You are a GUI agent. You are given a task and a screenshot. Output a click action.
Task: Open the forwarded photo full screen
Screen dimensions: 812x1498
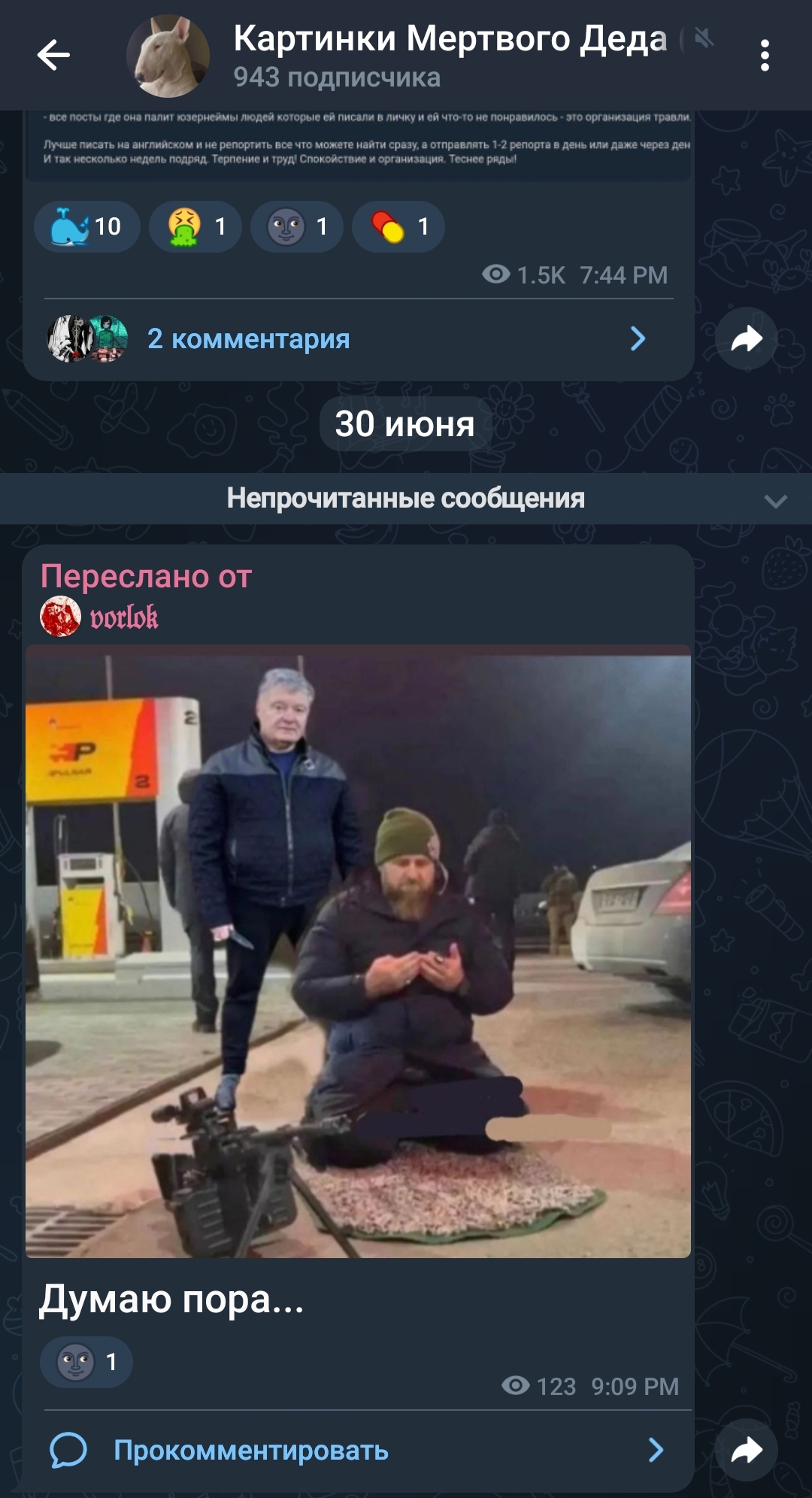click(358, 951)
